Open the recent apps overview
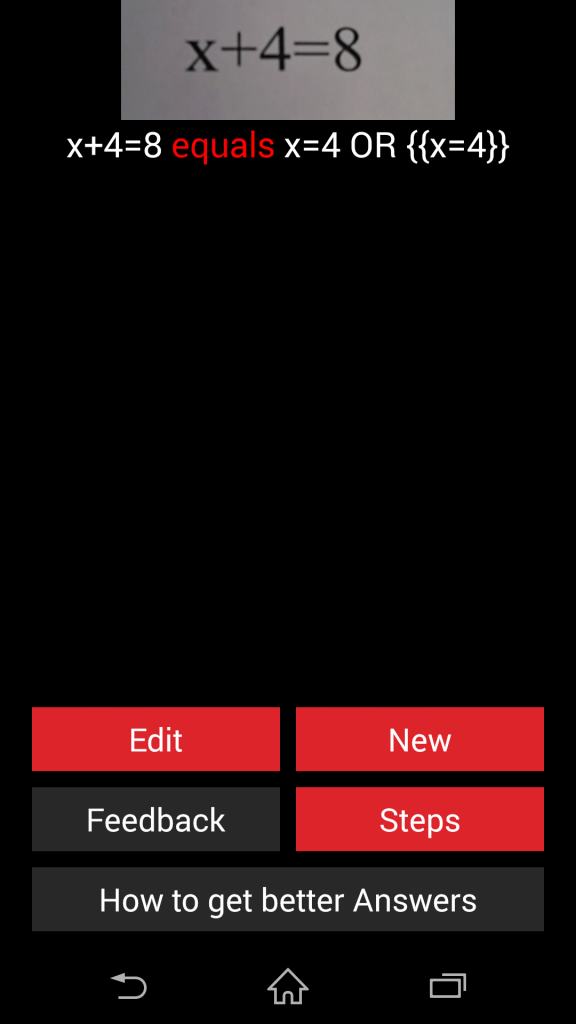 point(448,986)
